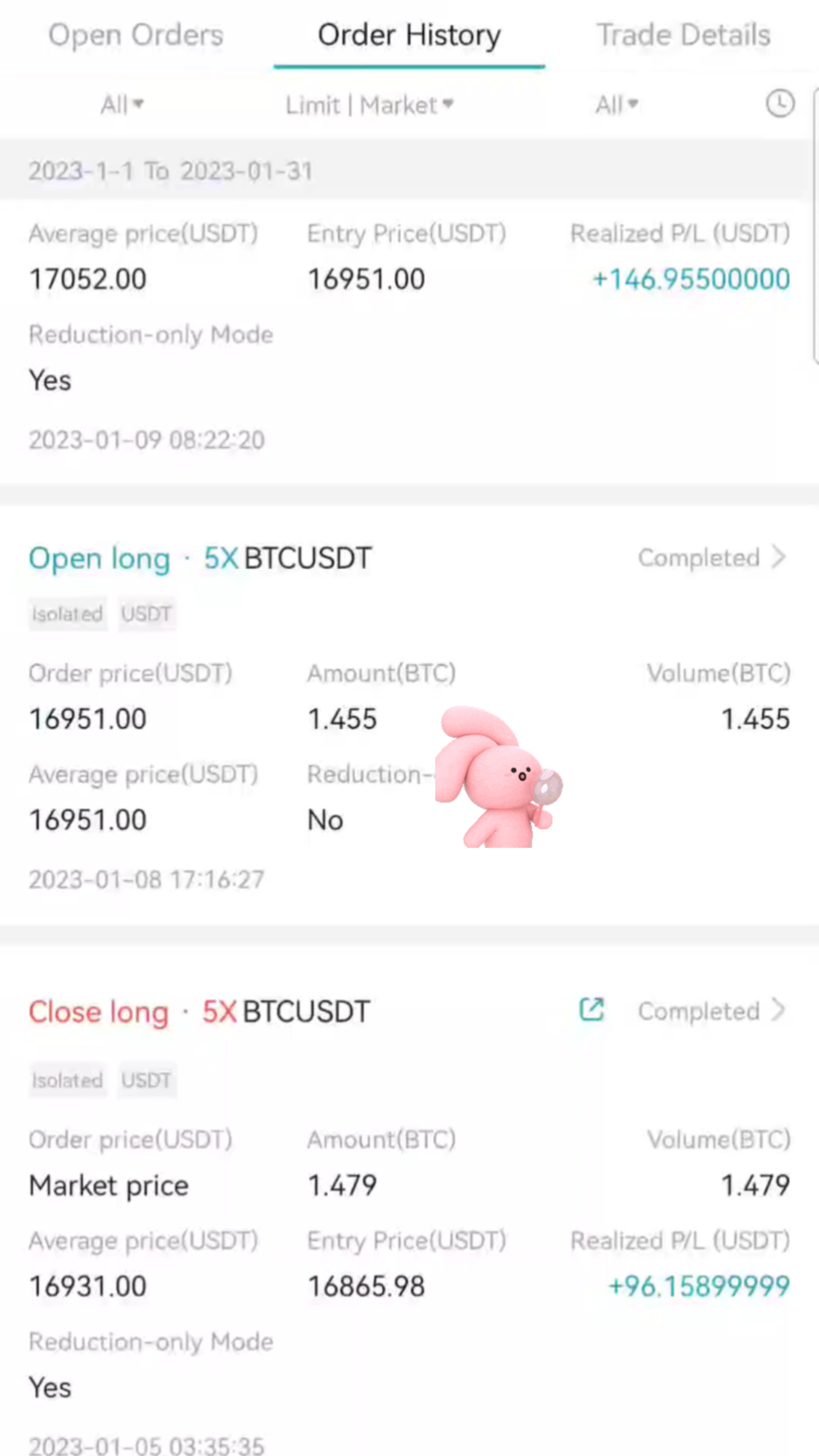Switch to the Open Orders tab
The image size is (819, 1456).
[x=136, y=35]
